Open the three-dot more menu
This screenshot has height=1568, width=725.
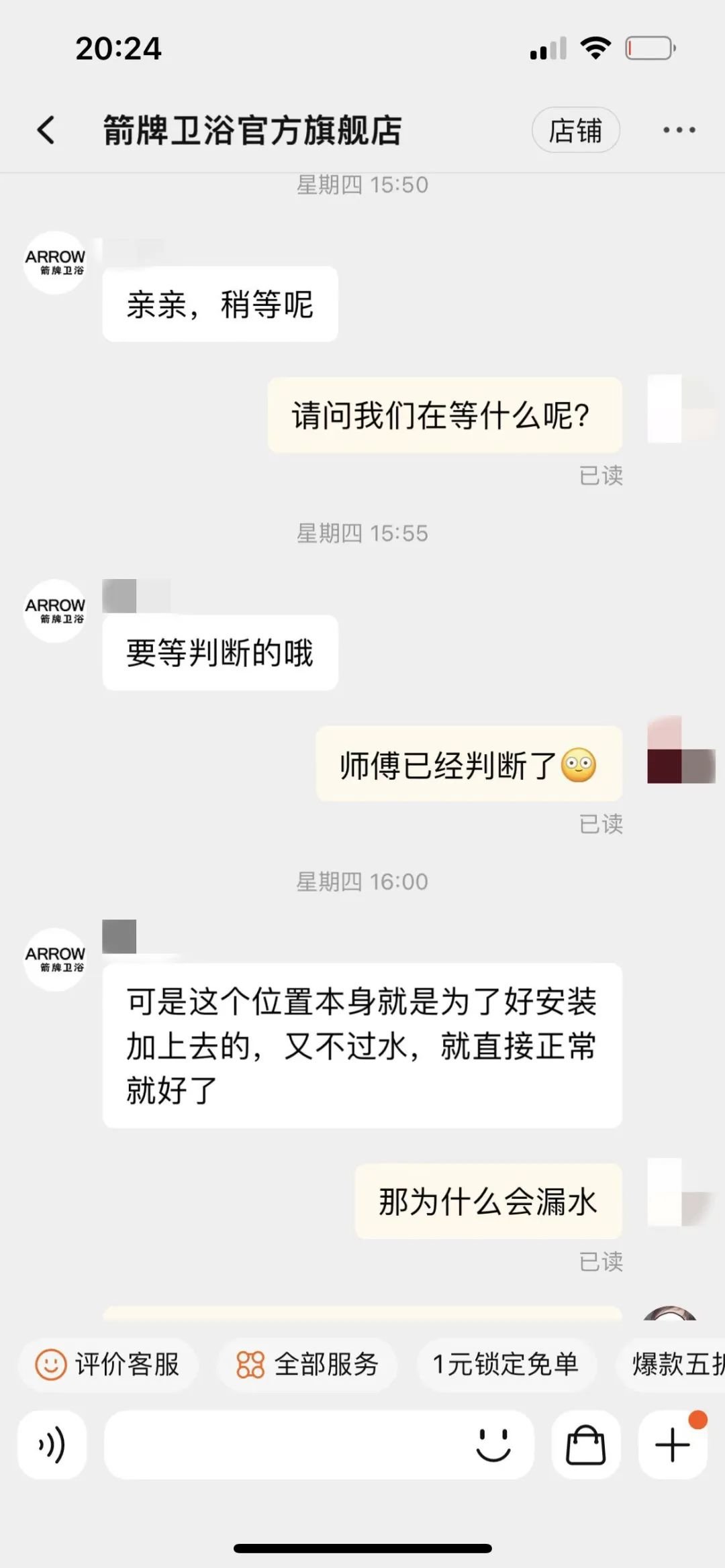click(679, 130)
